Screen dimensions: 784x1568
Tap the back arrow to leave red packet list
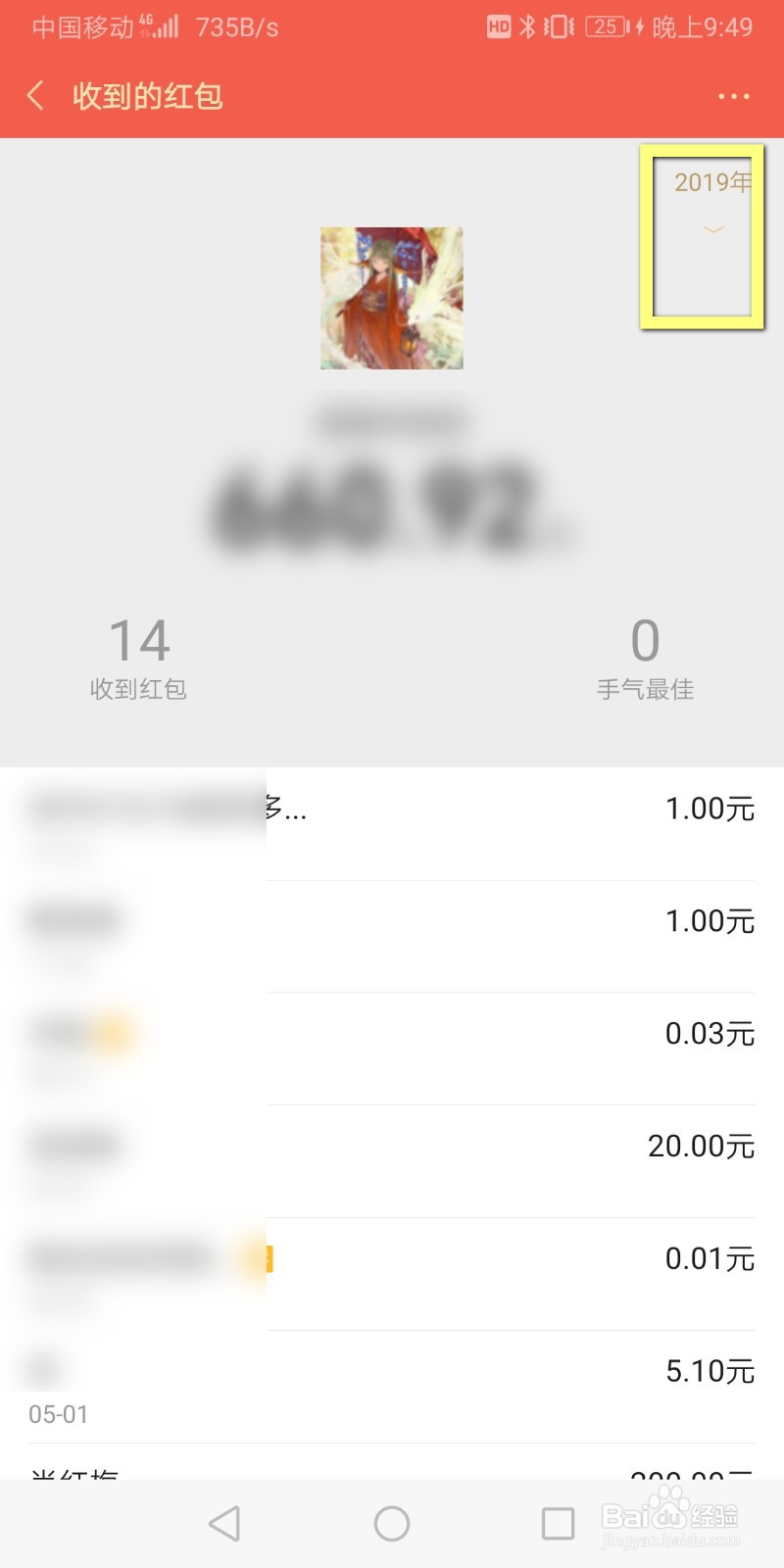pyautogui.click(x=35, y=96)
